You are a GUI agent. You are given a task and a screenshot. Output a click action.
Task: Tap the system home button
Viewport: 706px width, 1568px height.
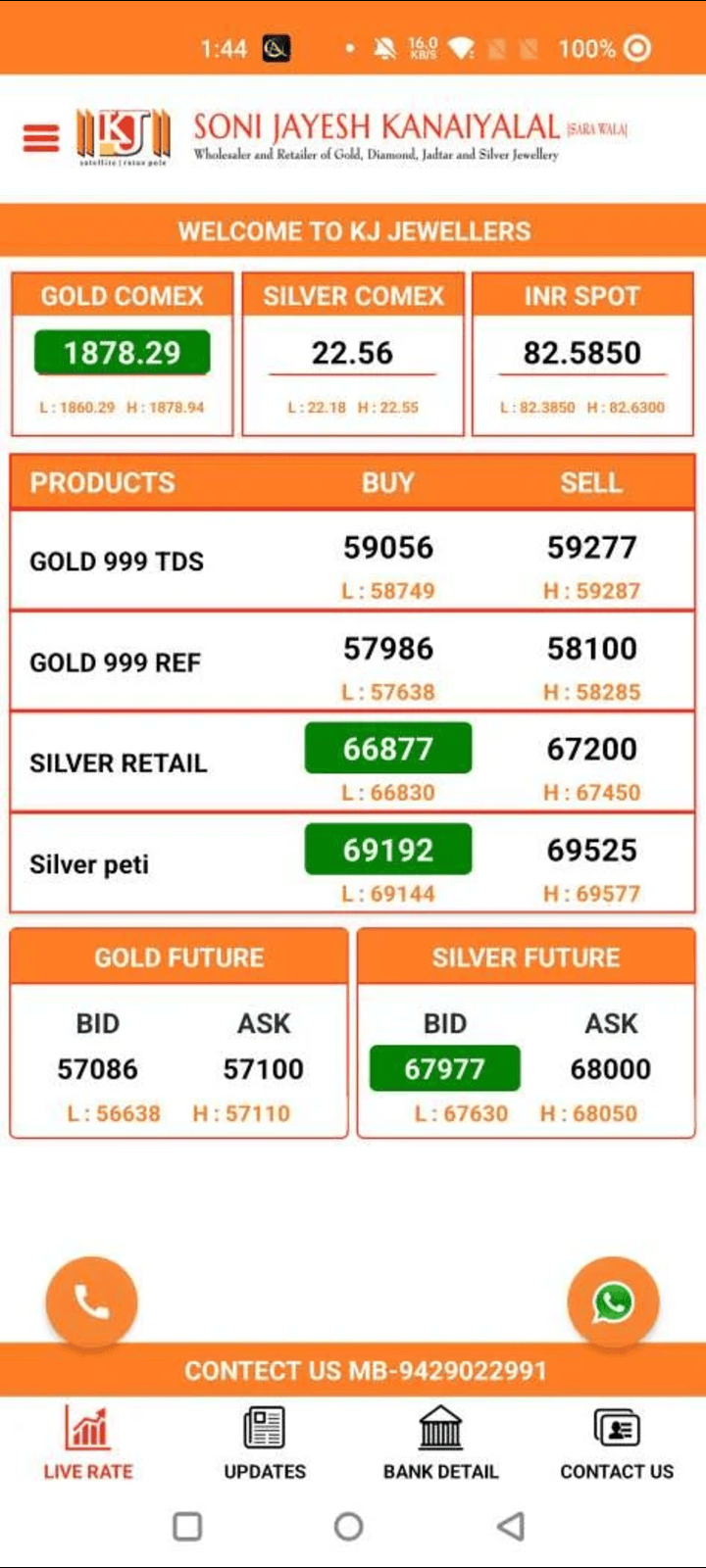click(x=349, y=1526)
